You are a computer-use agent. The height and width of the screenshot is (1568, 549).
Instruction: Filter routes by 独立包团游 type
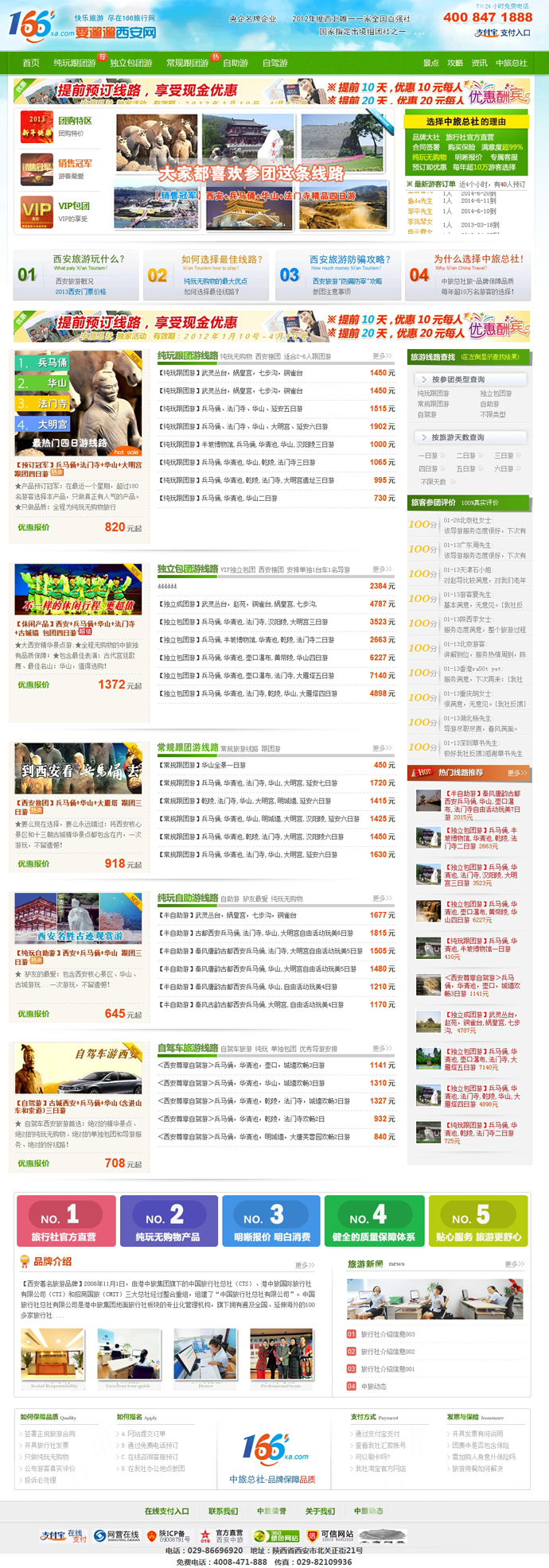pos(496,394)
